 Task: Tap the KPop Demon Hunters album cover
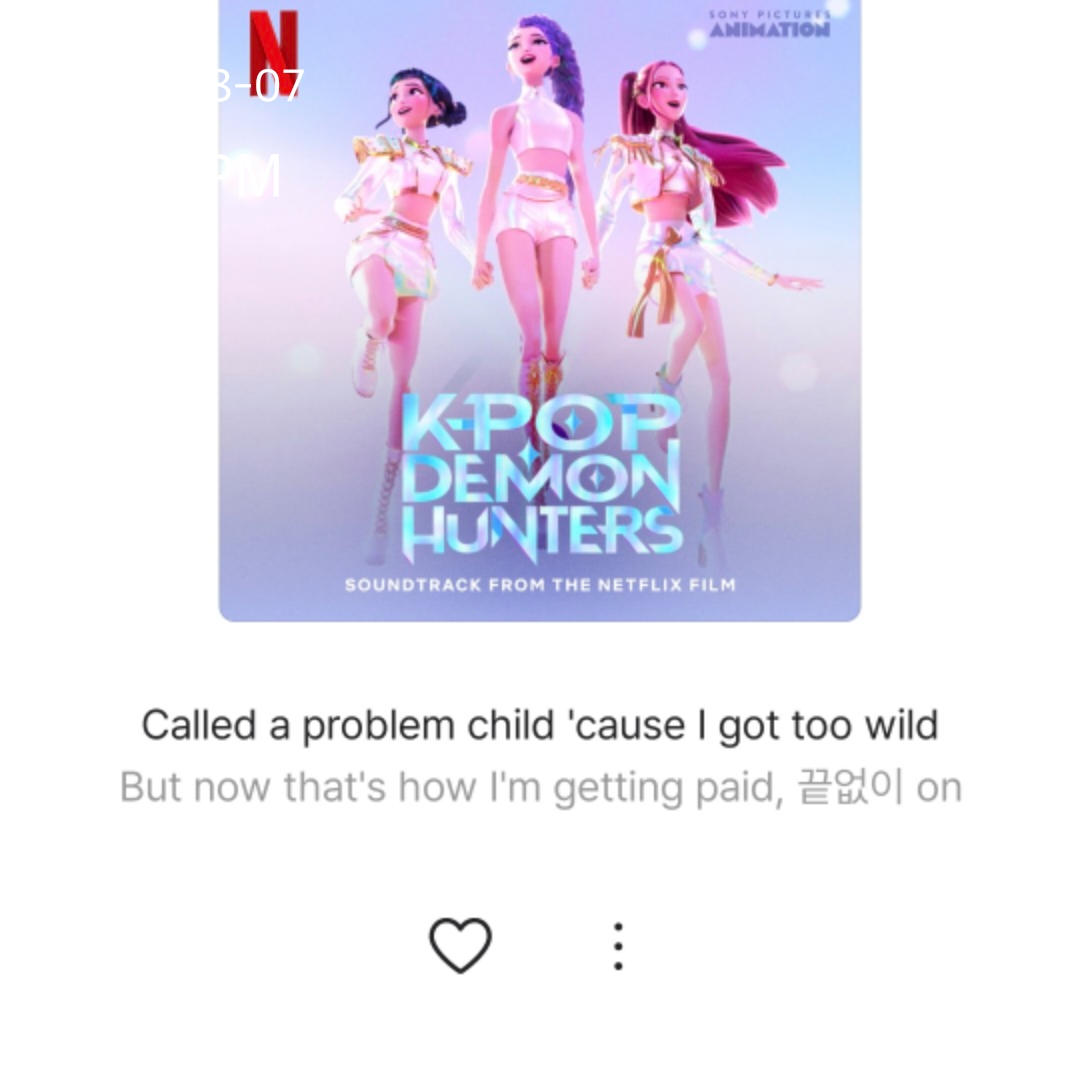(540, 310)
